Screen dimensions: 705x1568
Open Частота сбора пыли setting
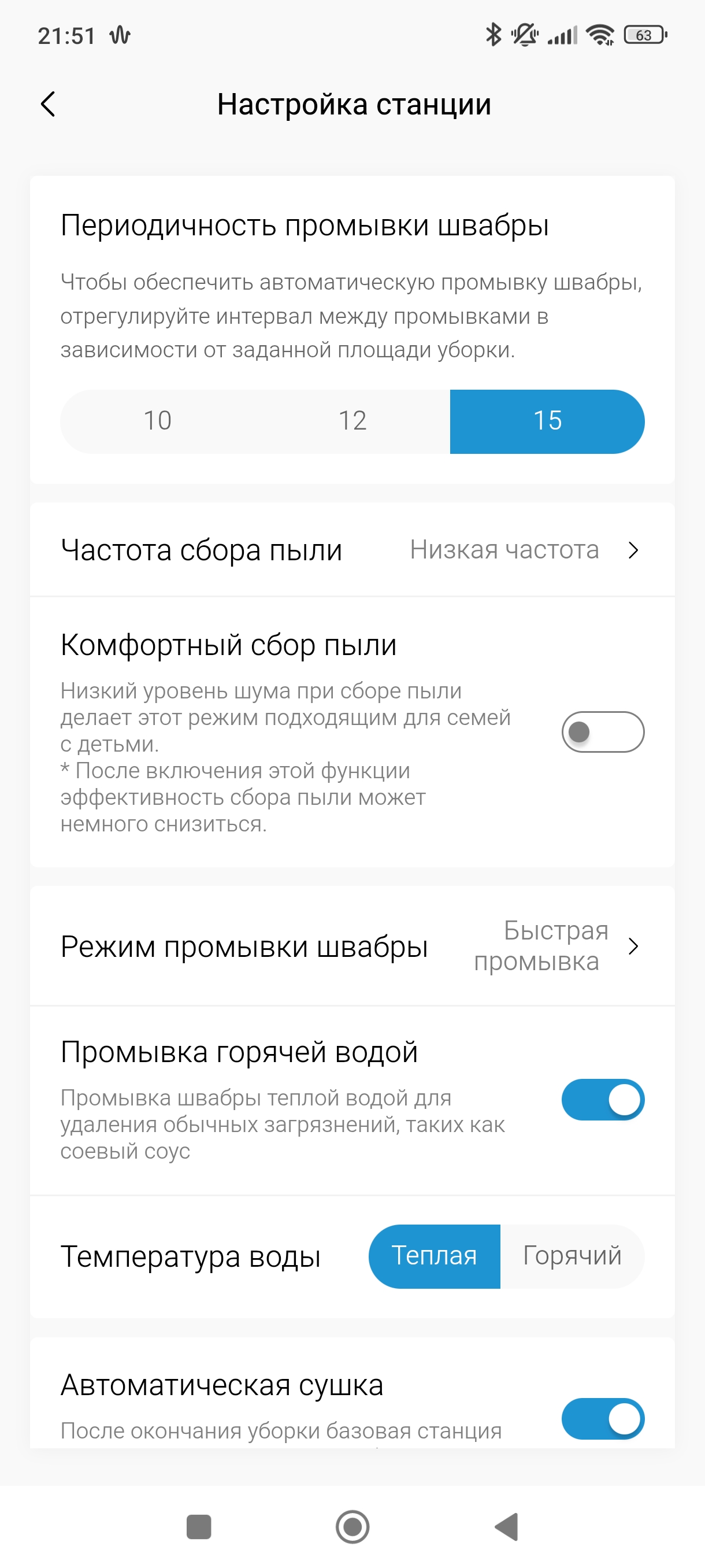tap(352, 550)
